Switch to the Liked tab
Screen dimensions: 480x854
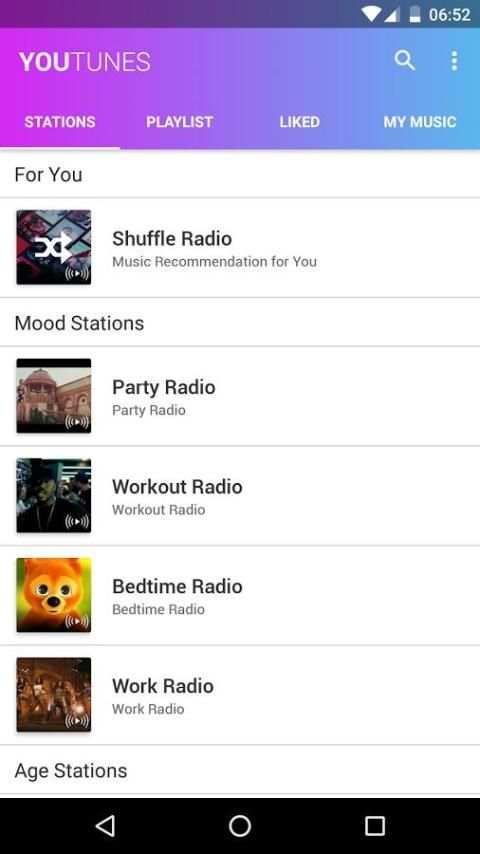[299, 121]
